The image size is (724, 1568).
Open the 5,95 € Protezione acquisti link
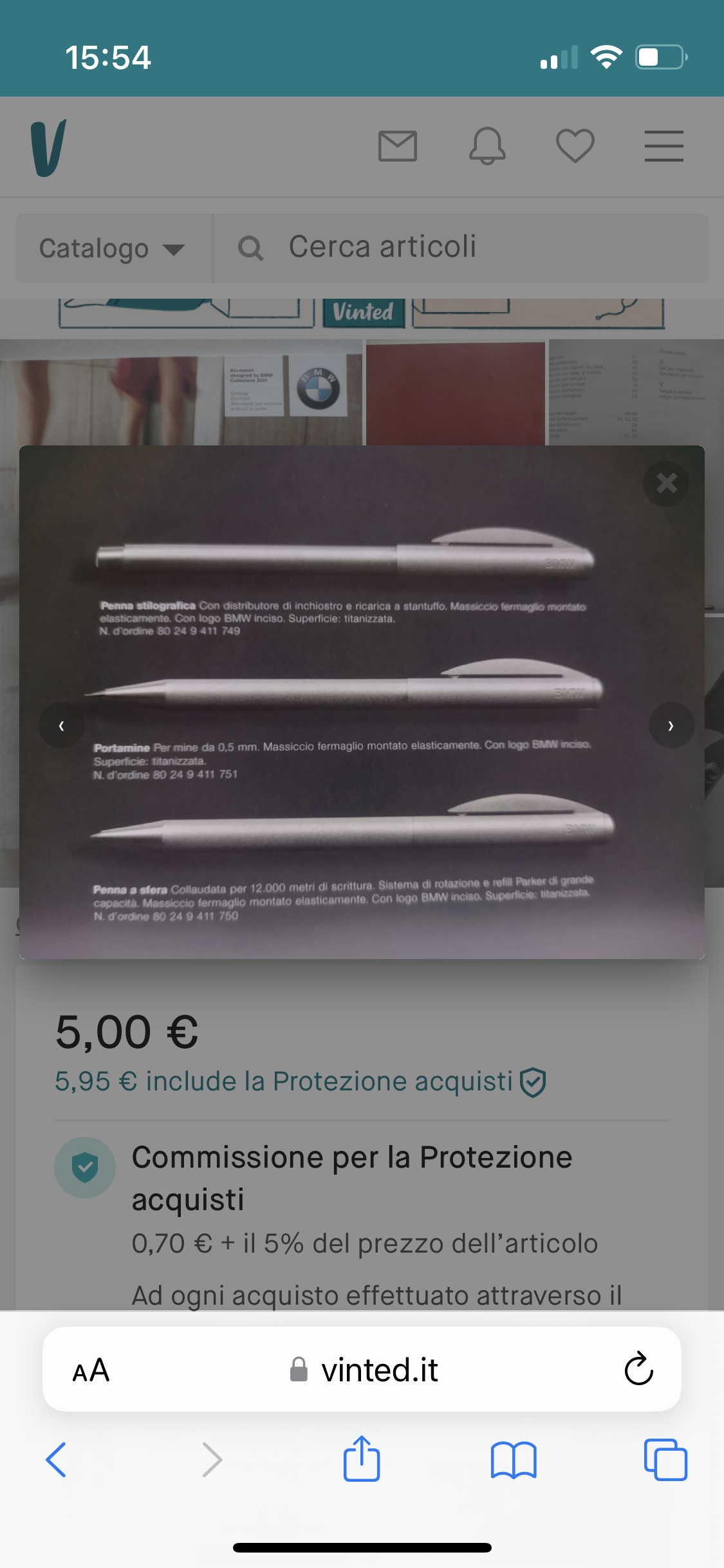pos(299,1081)
